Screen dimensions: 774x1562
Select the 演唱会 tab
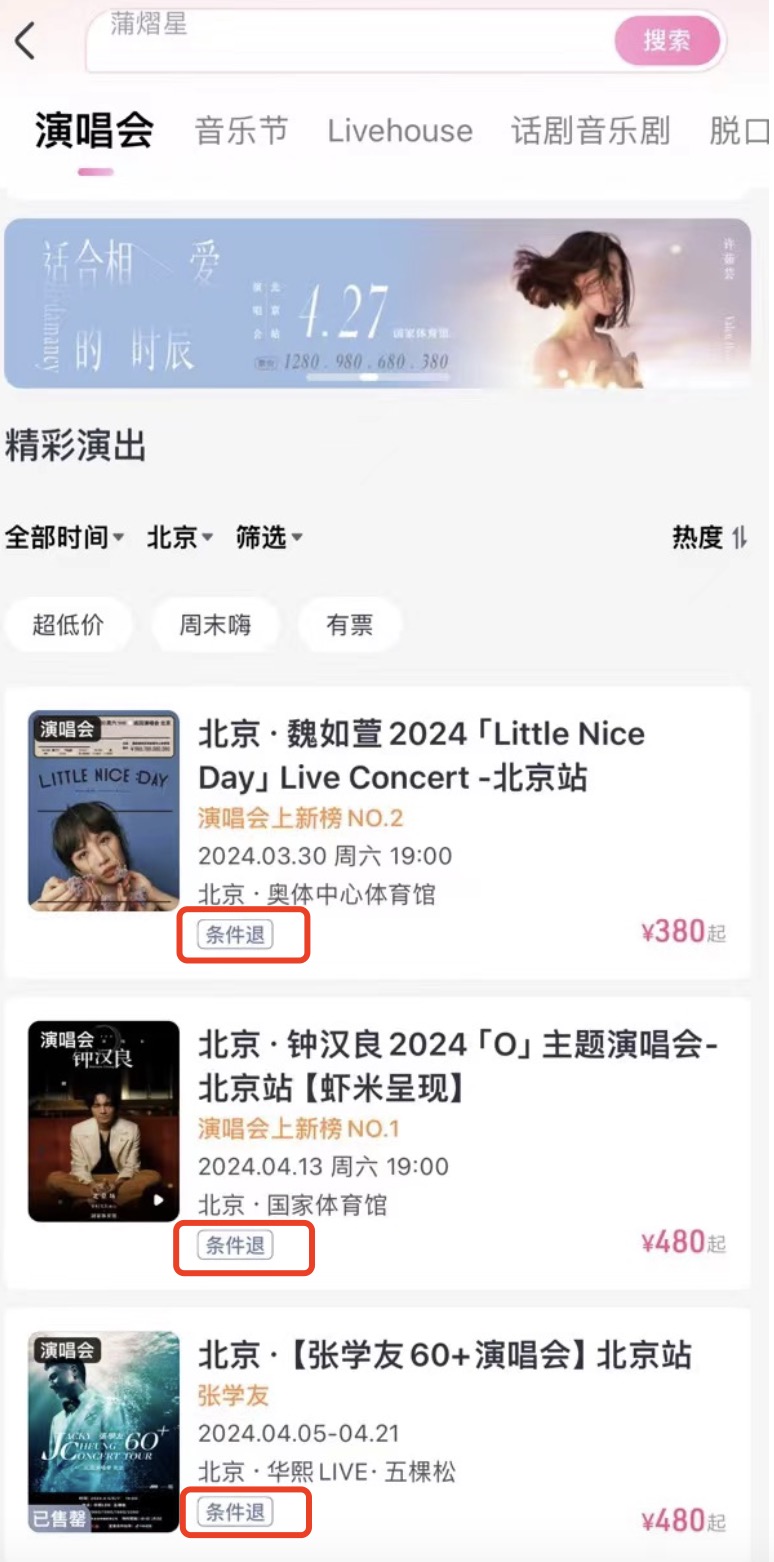pyautogui.click(x=95, y=131)
